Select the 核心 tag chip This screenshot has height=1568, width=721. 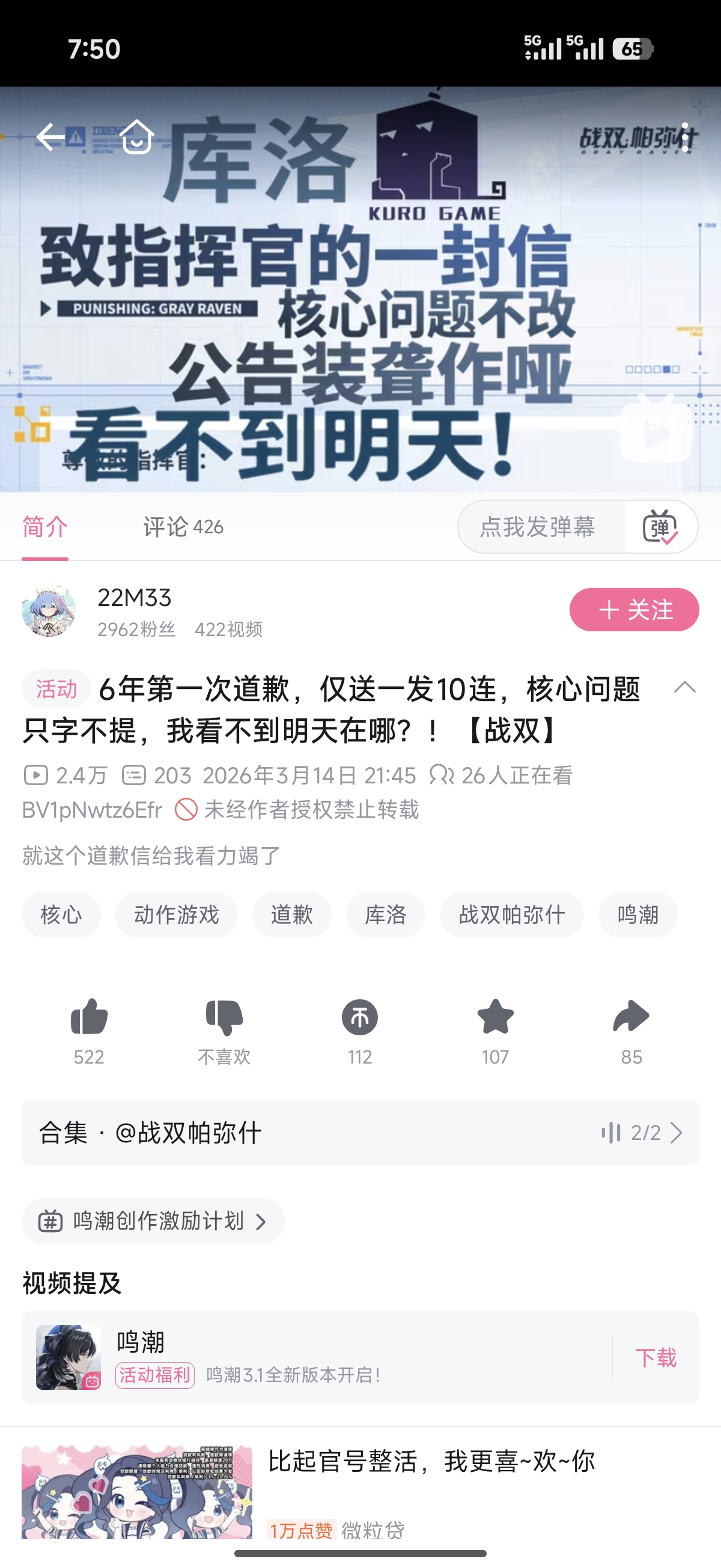61,915
